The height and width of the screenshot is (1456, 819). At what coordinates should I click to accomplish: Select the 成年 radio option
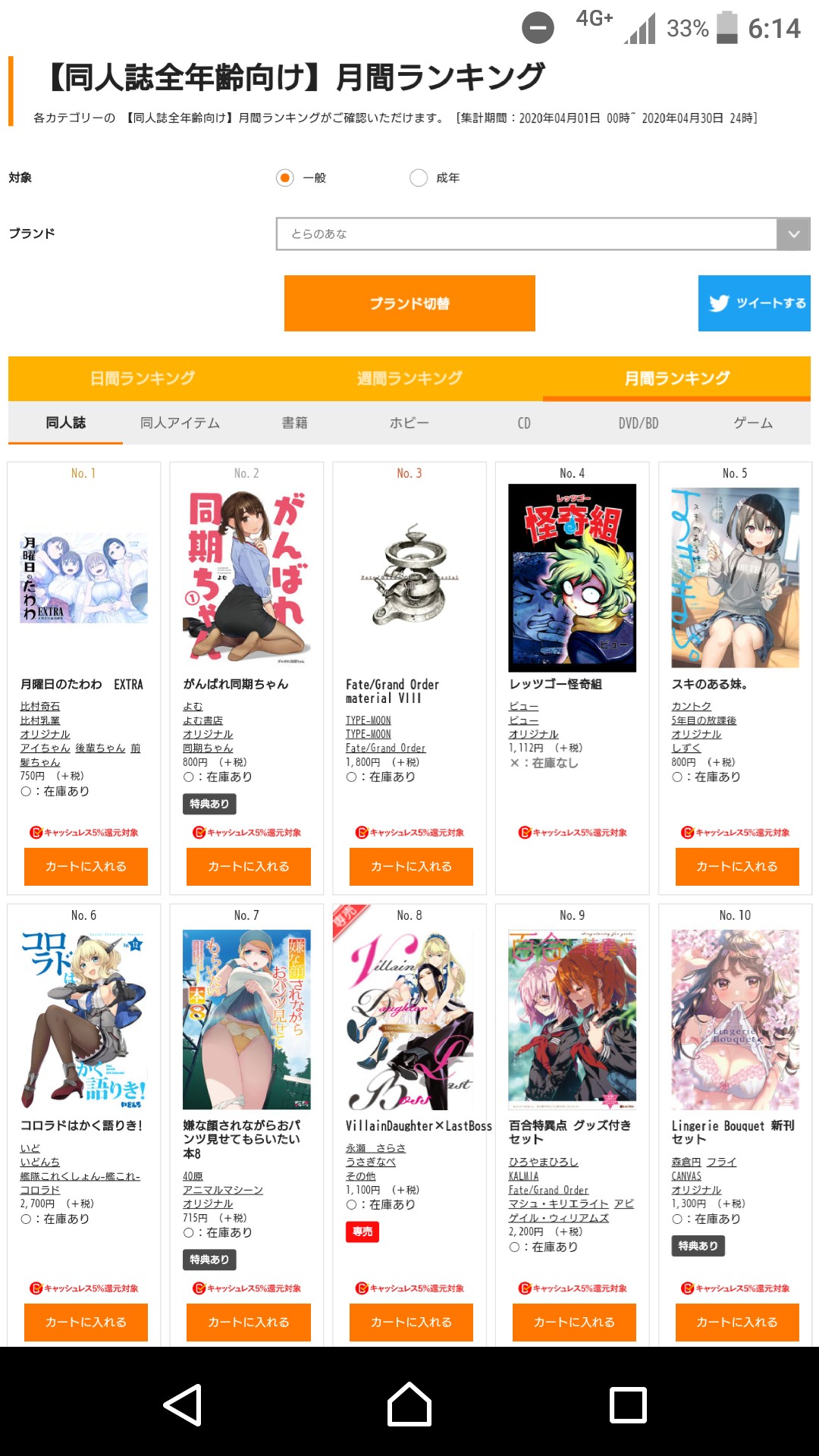pos(419,177)
